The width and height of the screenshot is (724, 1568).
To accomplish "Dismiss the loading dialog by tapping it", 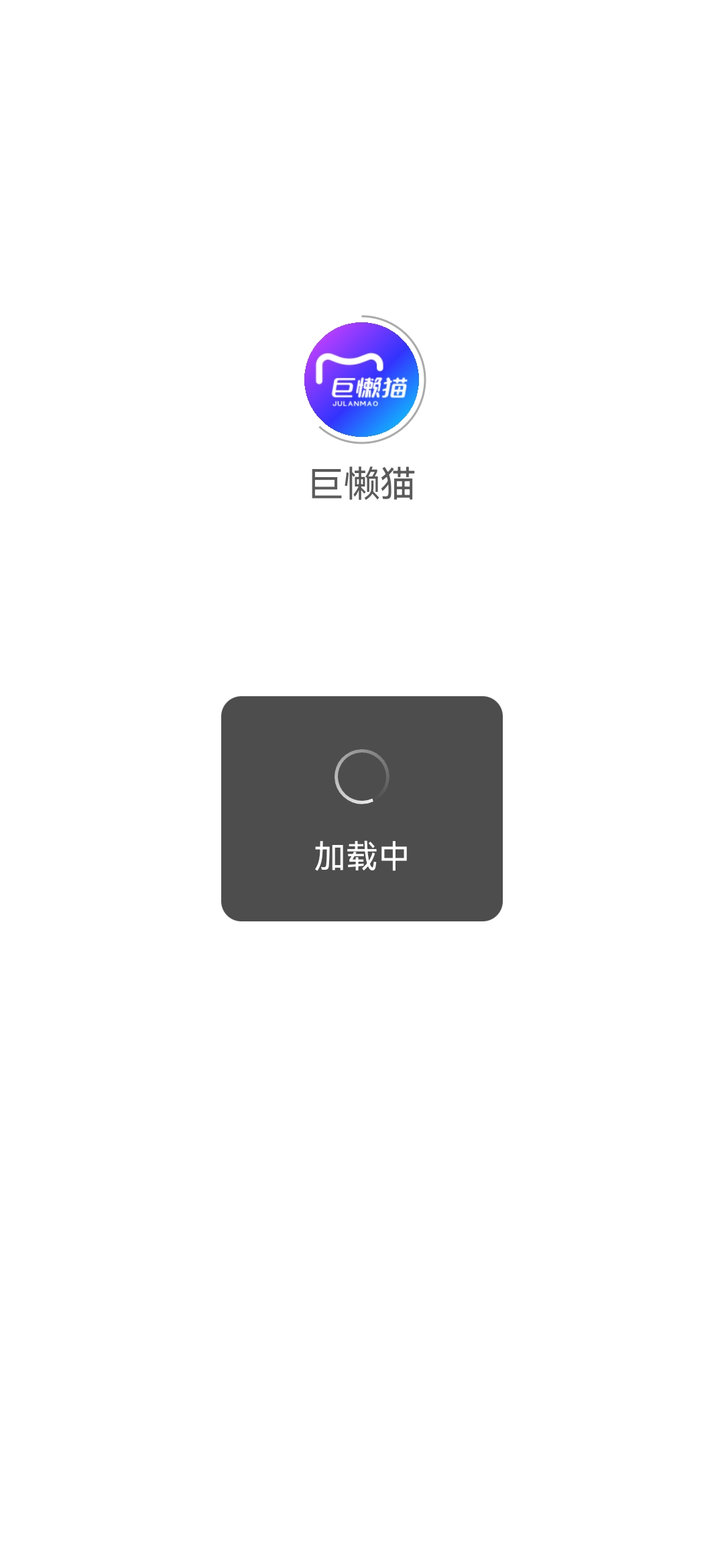I will point(362,807).
